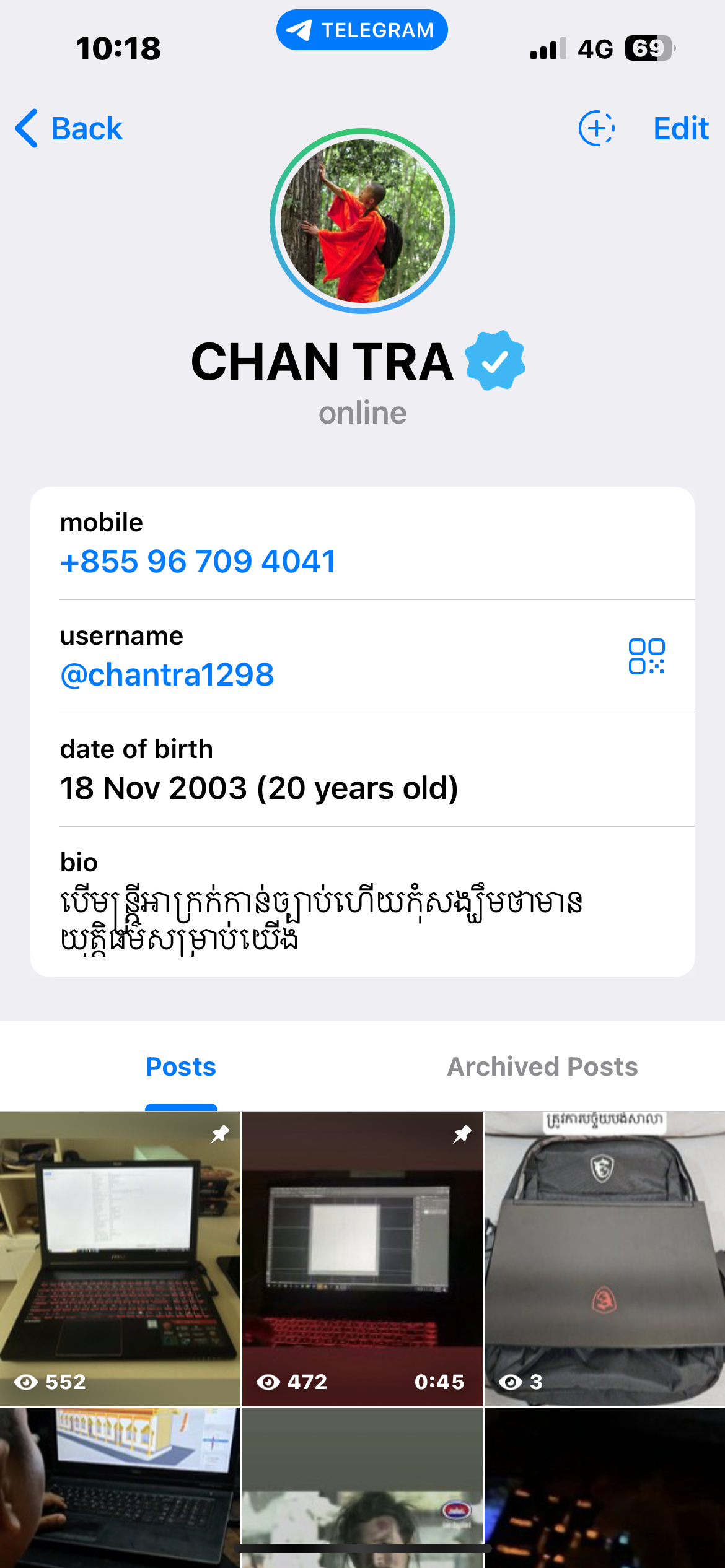725x1568 pixels.
Task: Select the Posts tab
Action: [x=181, y=1066]
